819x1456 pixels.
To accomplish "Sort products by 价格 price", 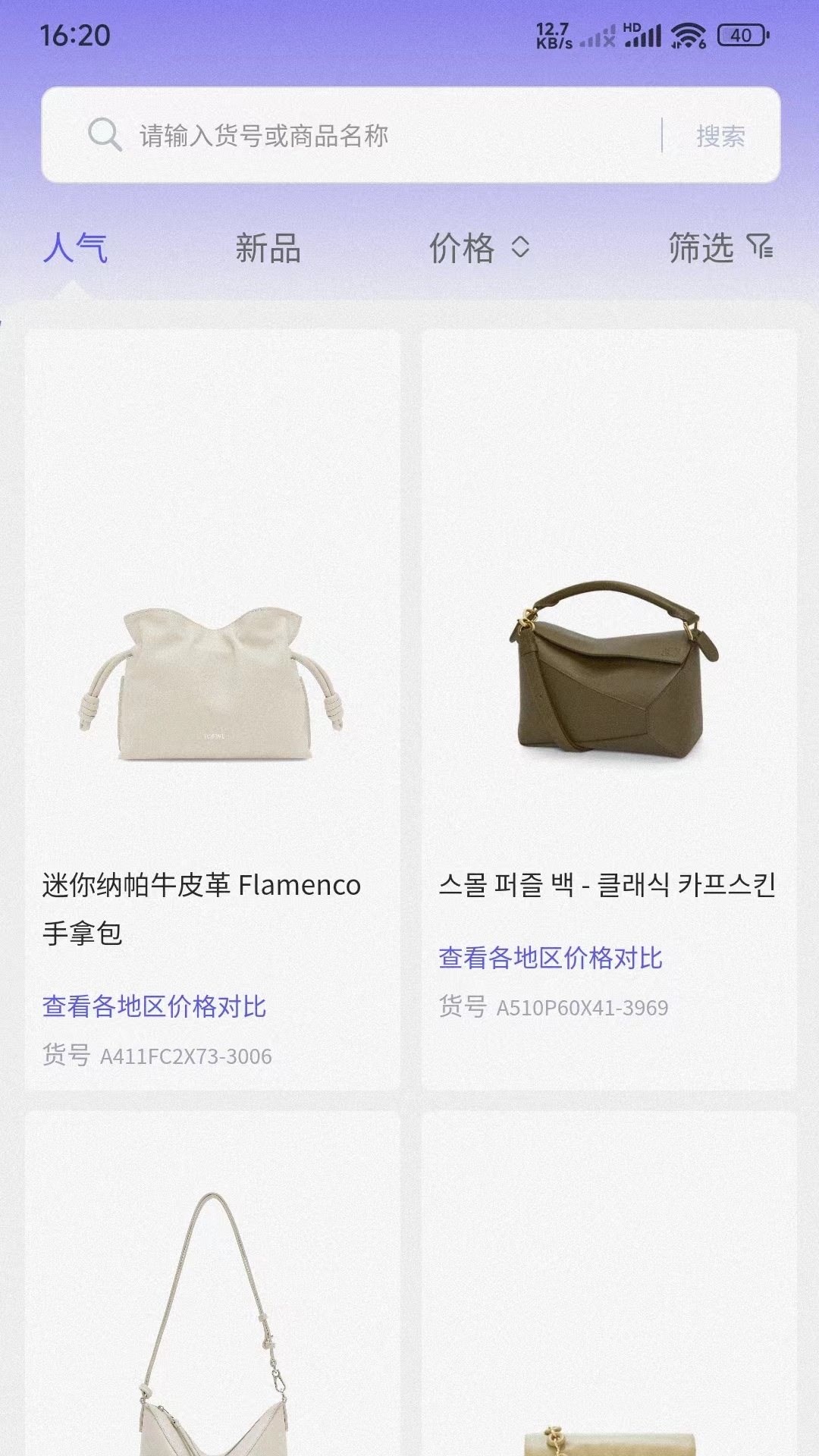I will point(478,248).
